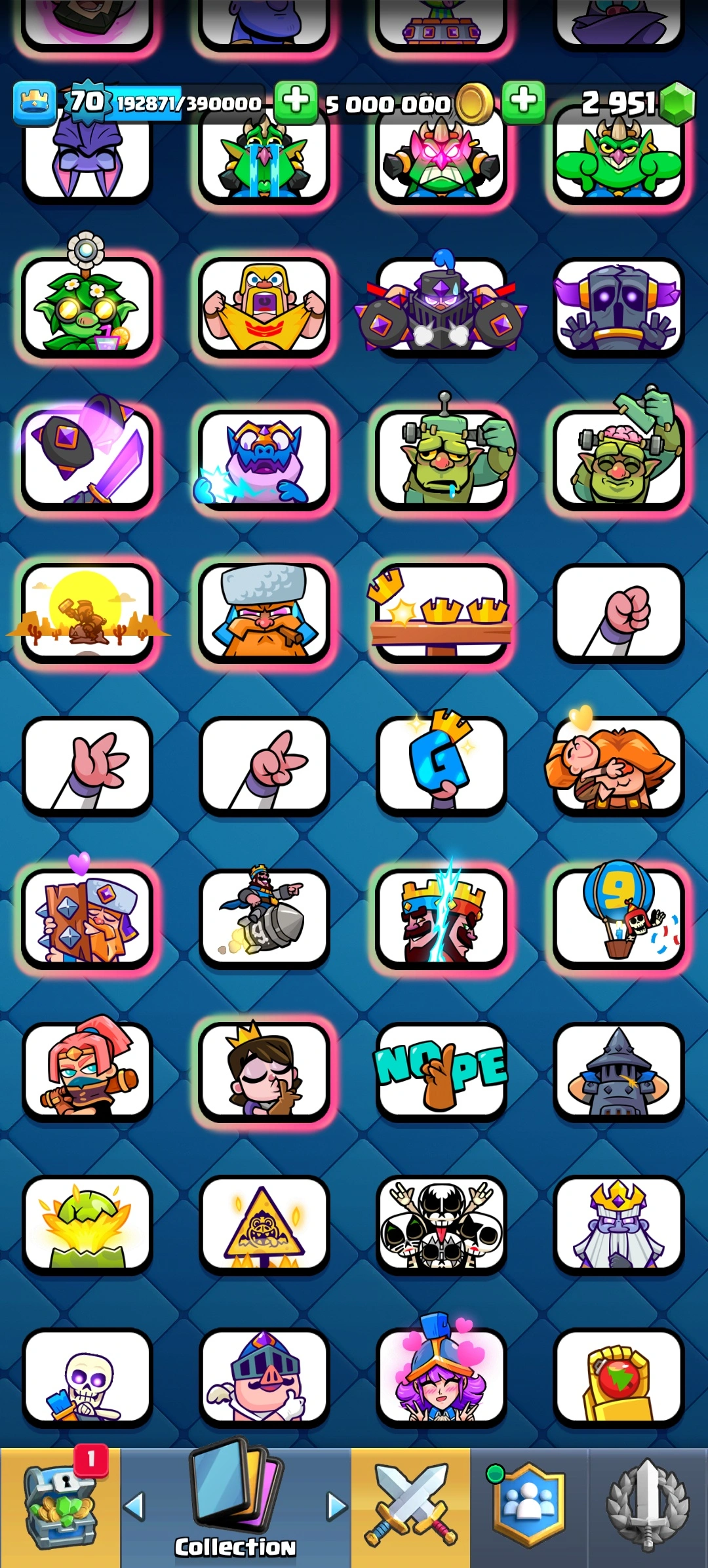Pick the three crowns on shelf emote

pyautogui.click(x=441, y=612)
